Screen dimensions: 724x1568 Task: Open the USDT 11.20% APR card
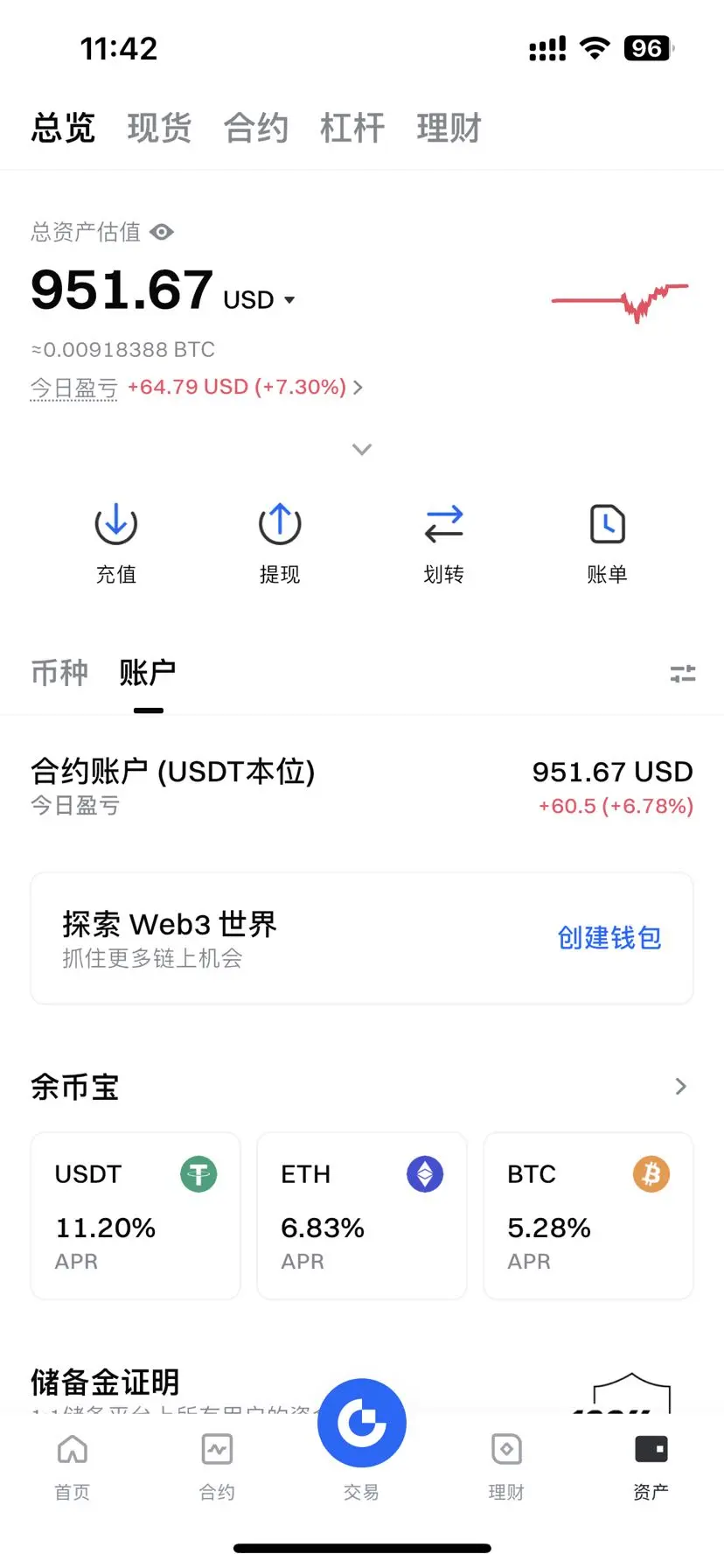click(136, 1216)
